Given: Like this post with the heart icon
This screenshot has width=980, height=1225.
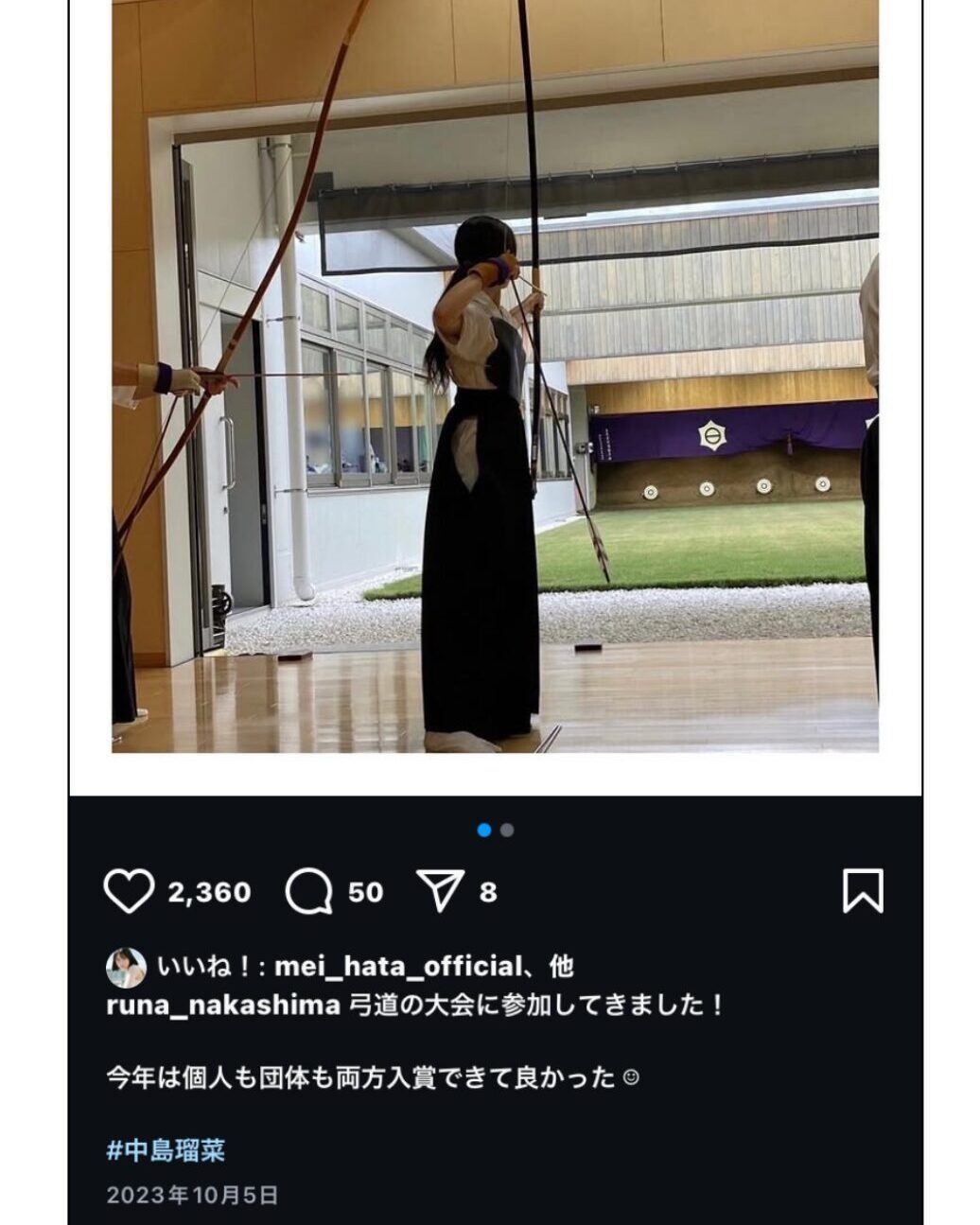Looking at the screenshot, I should tap(129, 891).
